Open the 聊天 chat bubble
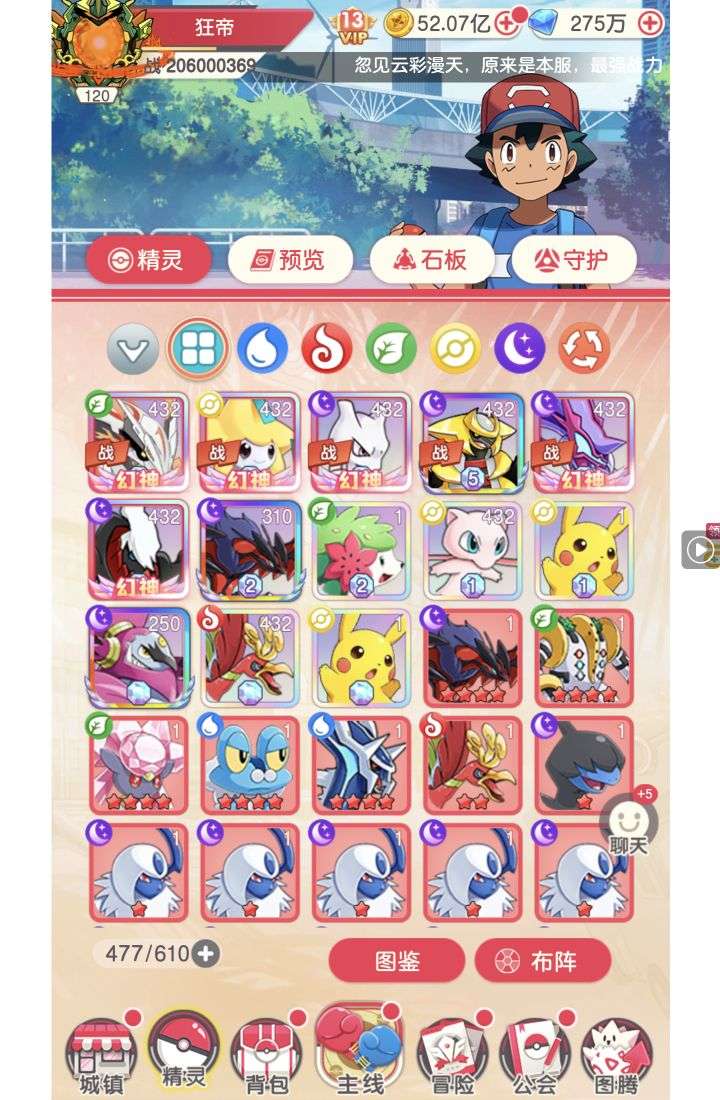The height and width of the screenshot is (1100, 720). click(x=629, y=828)
